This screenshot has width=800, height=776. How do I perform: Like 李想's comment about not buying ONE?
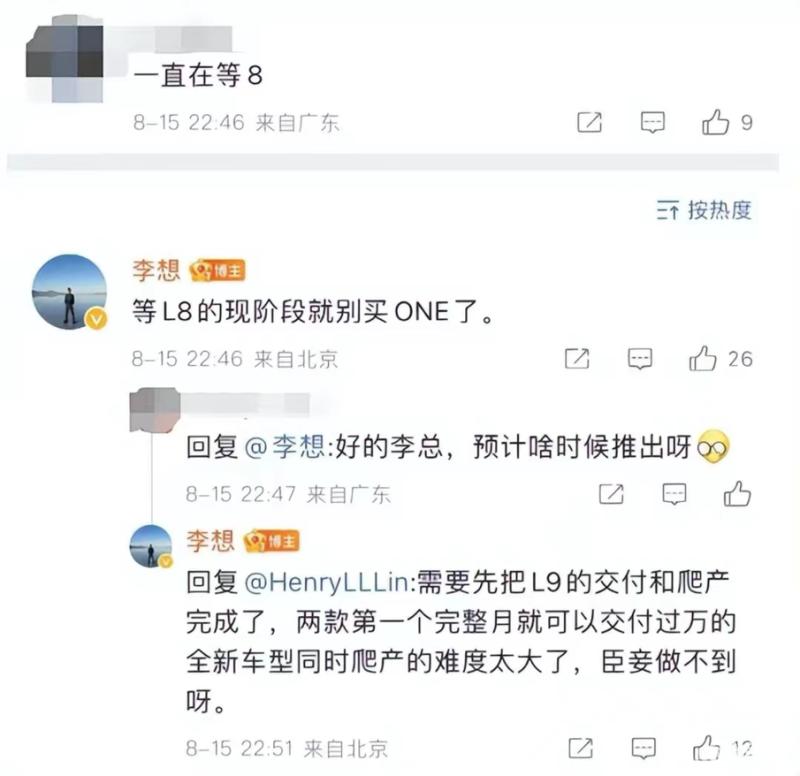703,358
